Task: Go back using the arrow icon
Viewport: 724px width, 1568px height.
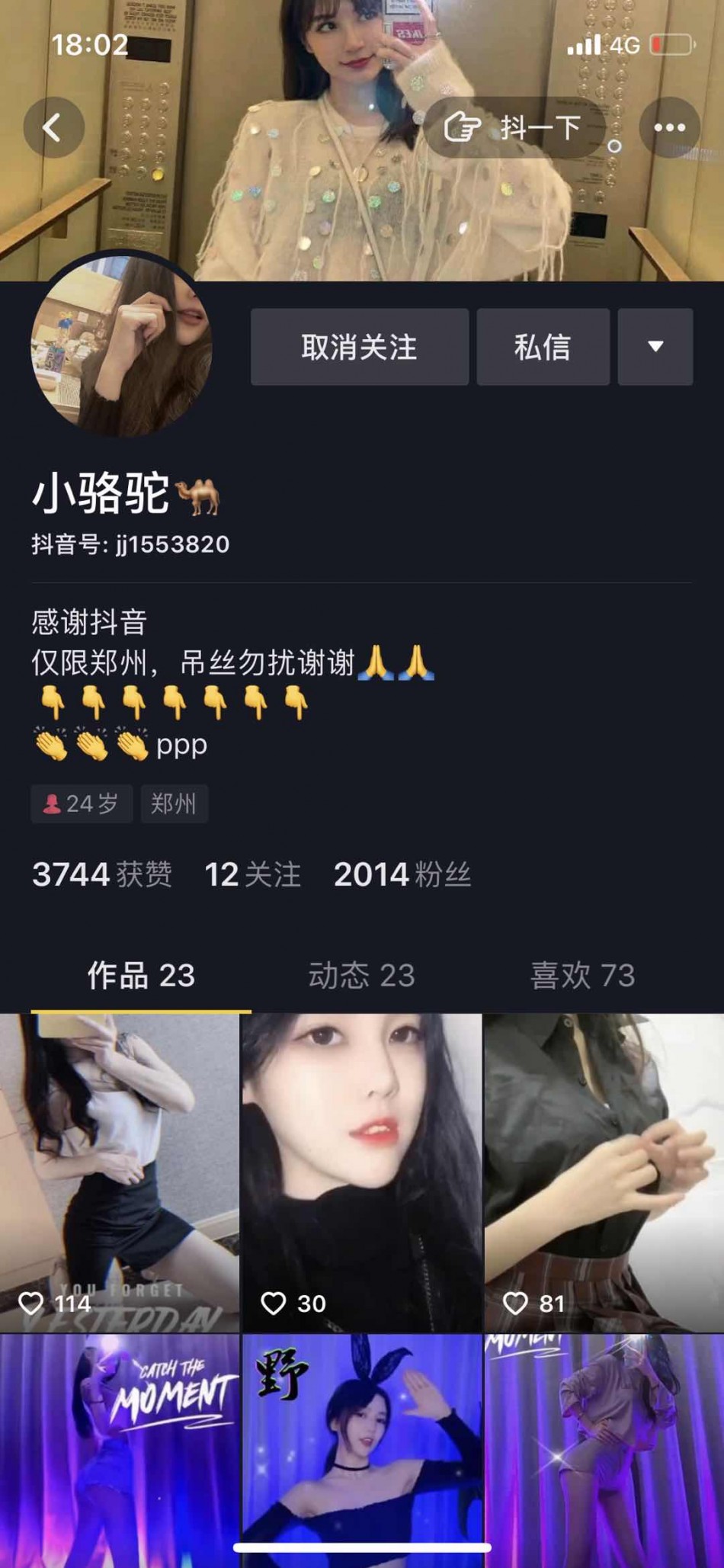Action: pyautogui.click(x=53, y=127)
